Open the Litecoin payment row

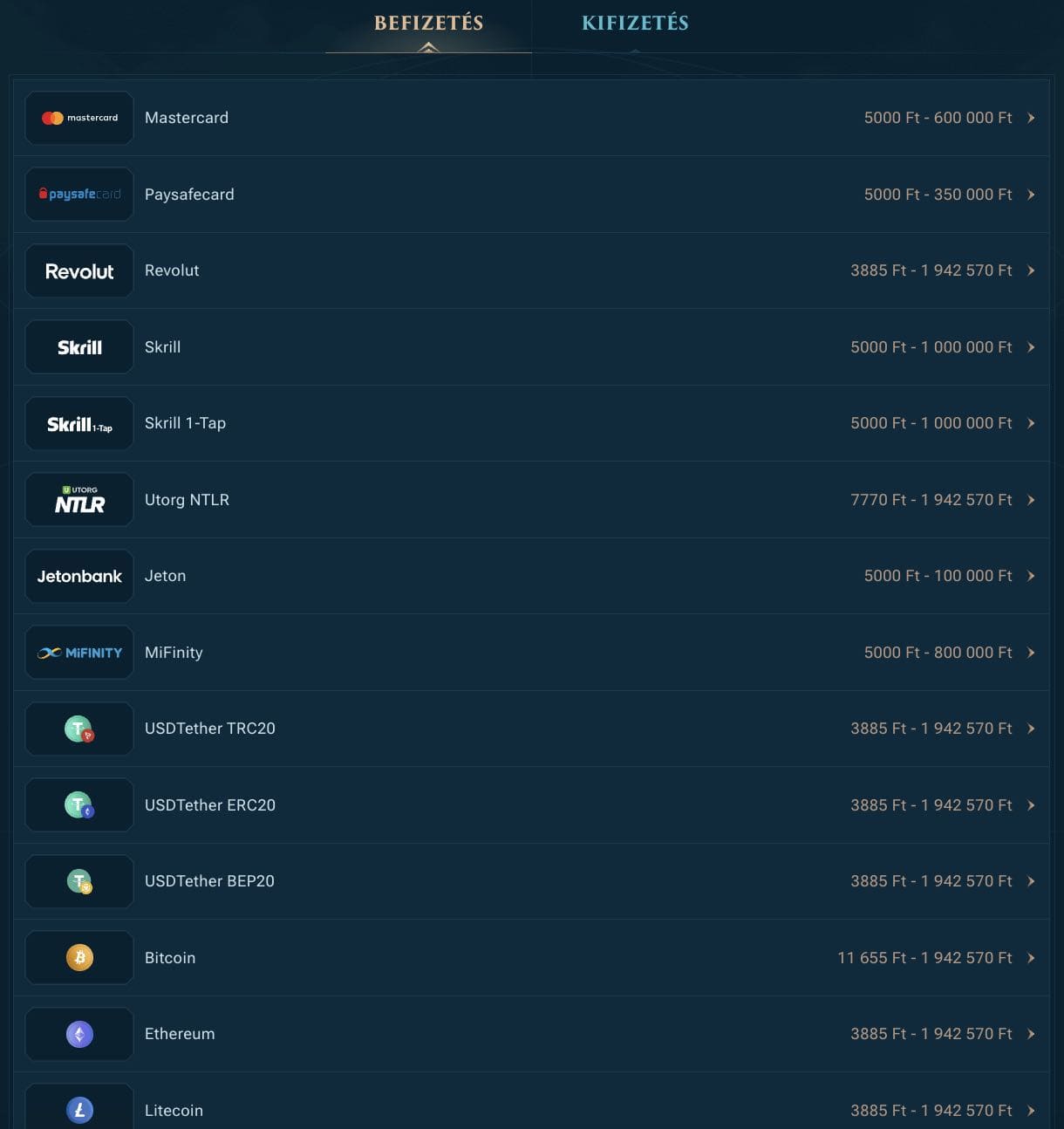pos(530,1110)
